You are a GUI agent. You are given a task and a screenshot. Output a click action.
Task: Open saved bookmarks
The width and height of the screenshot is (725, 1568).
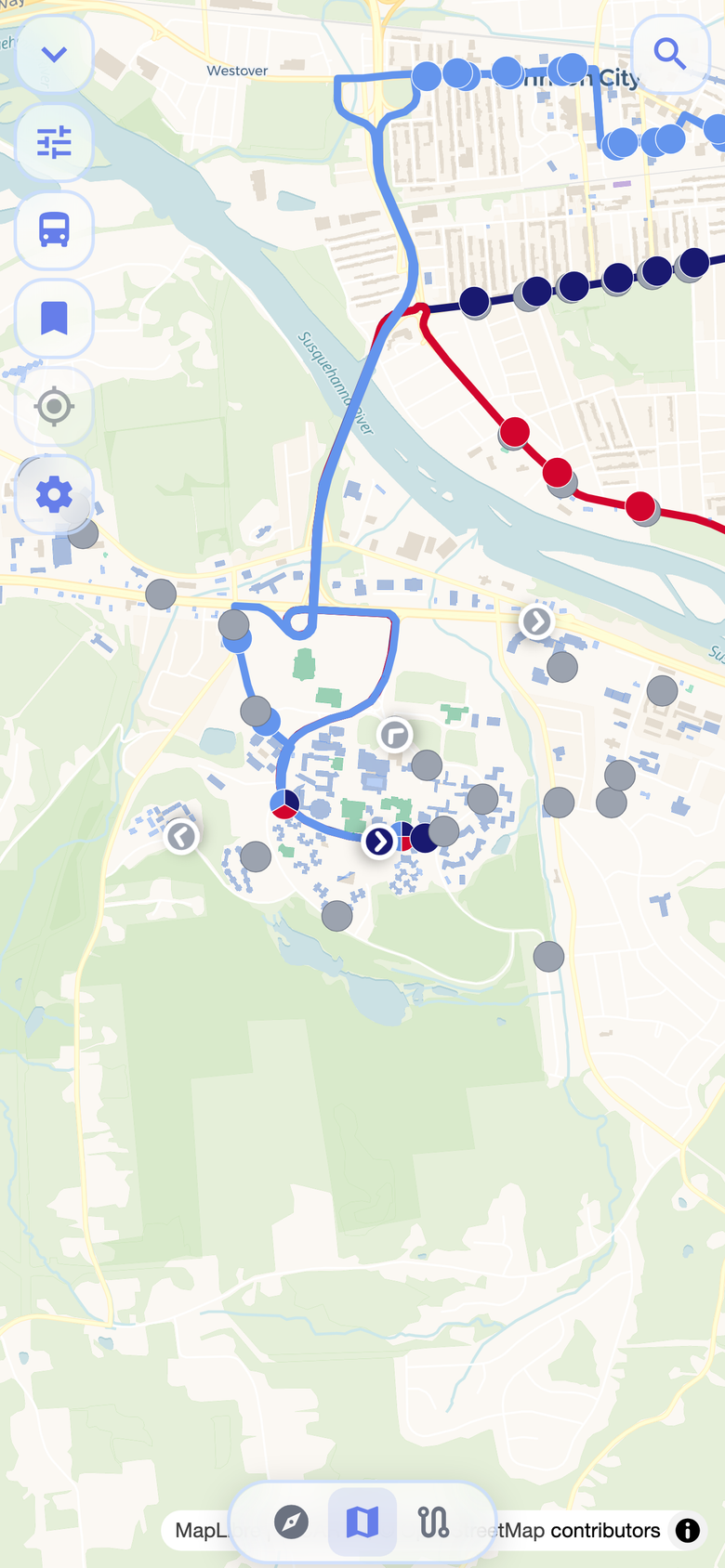point(54,318)
